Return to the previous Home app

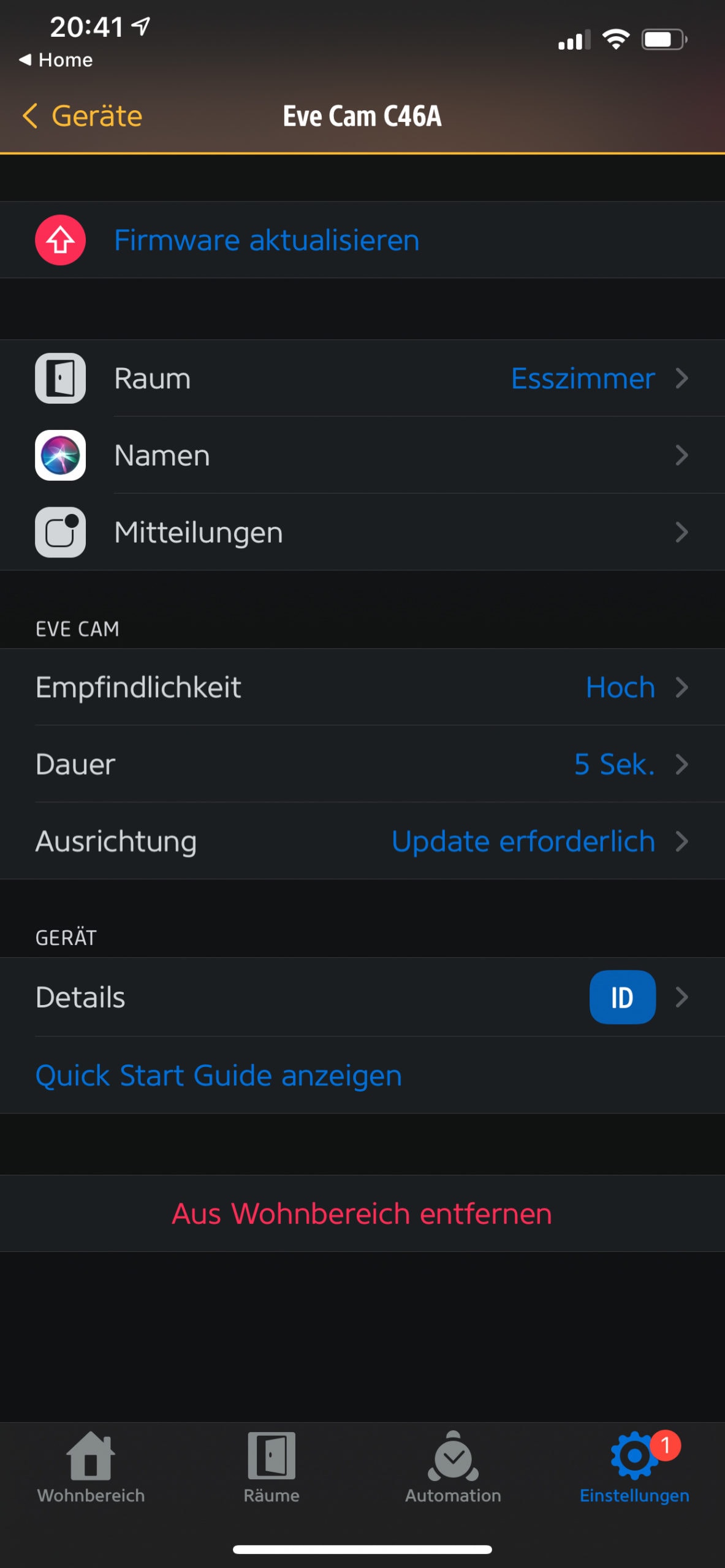[56, 60]
